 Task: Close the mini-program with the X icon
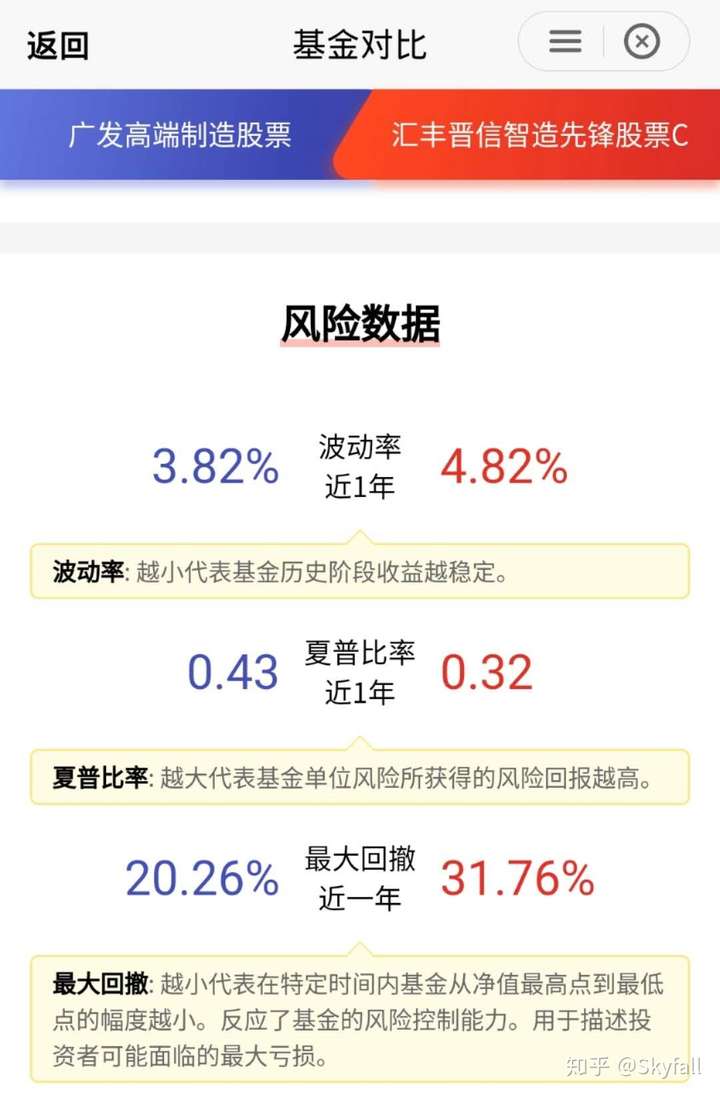coord(642,42)
